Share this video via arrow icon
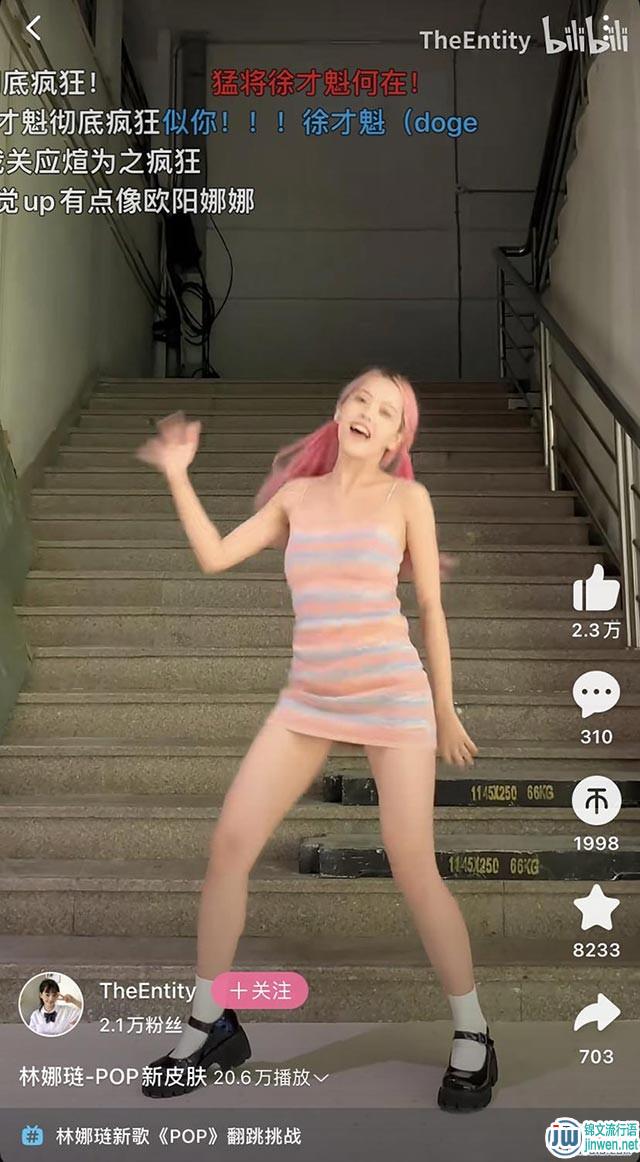 point(596,1014)
